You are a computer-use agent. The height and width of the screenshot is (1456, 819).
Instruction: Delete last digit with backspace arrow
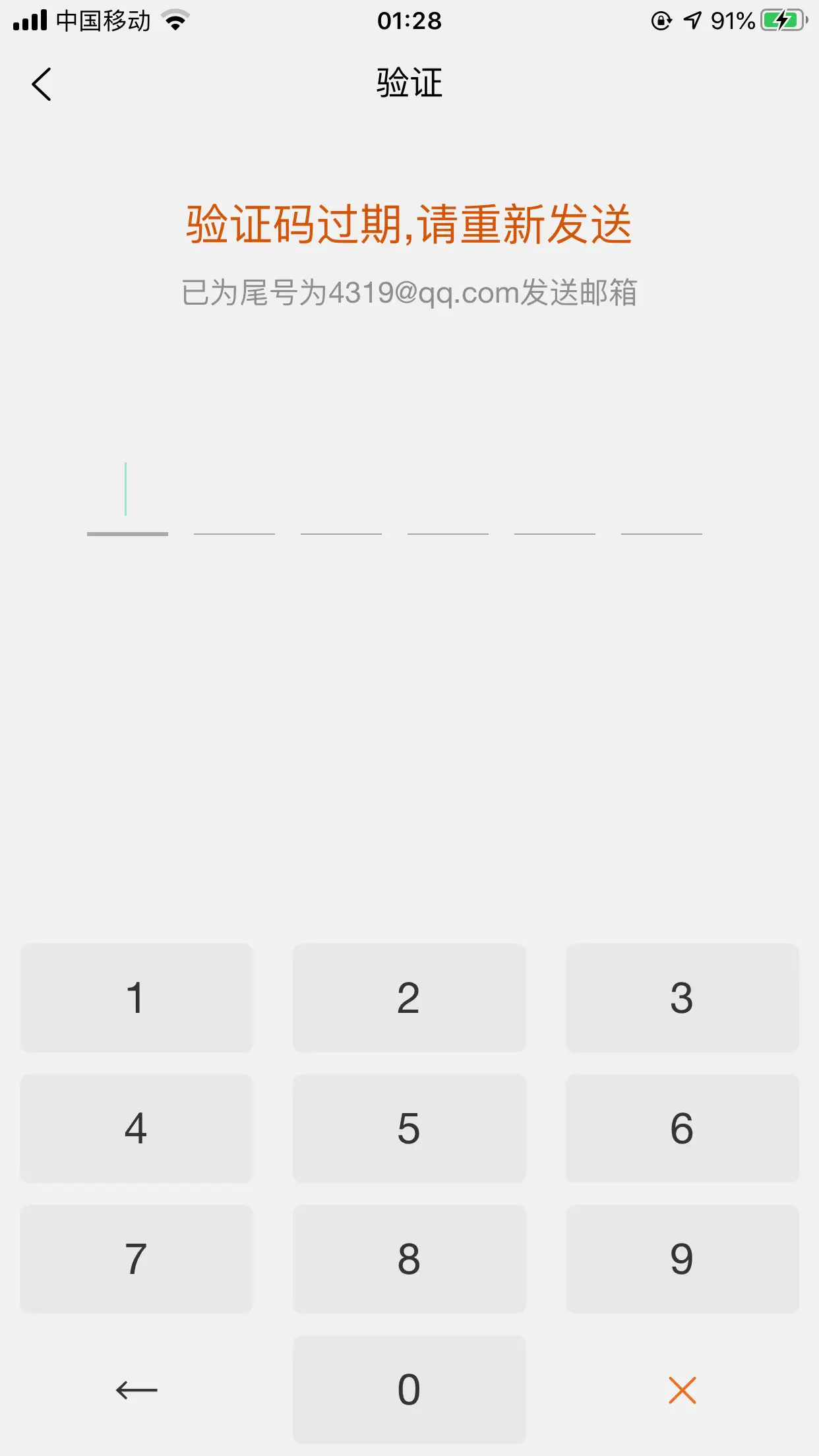[x=136, y=1390]
